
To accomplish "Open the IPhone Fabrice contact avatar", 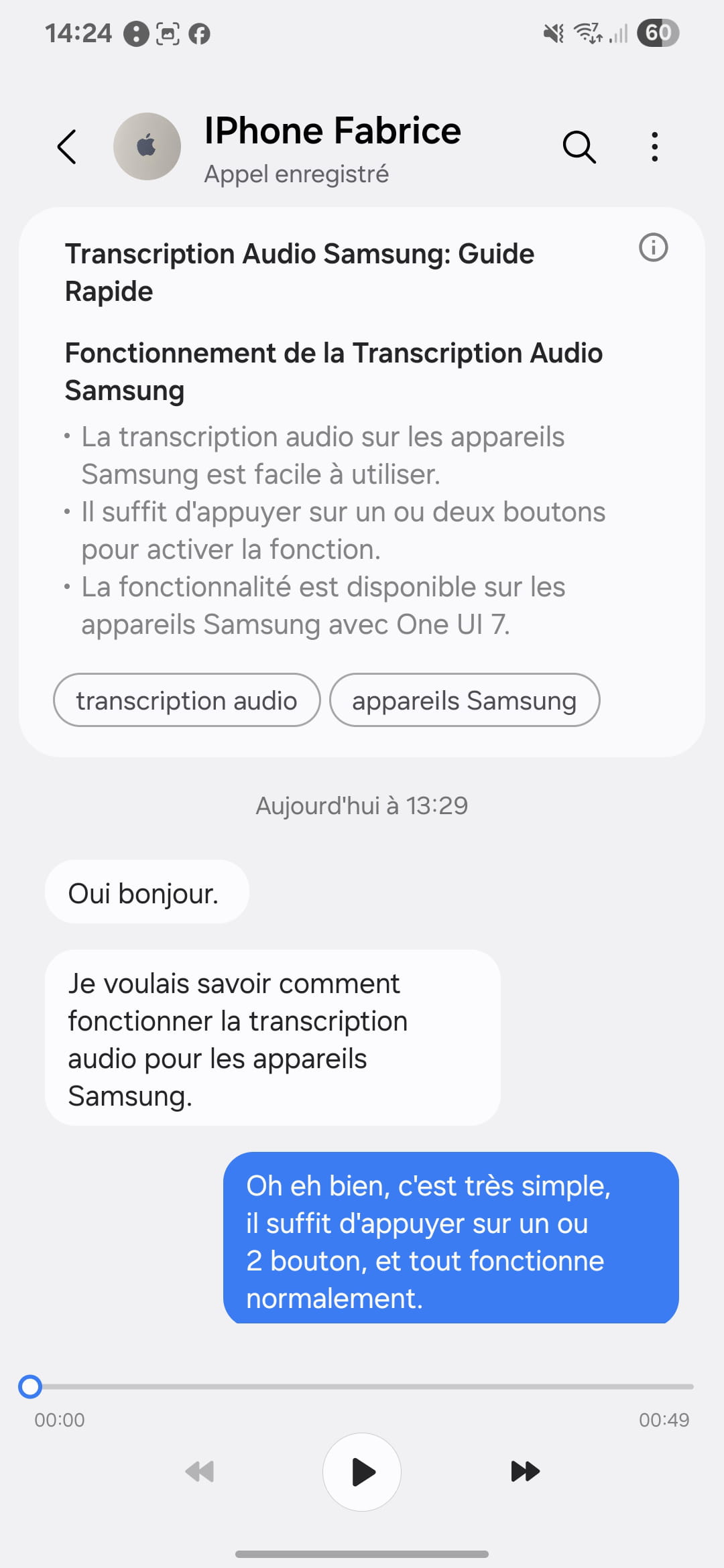I will point(147,147).
